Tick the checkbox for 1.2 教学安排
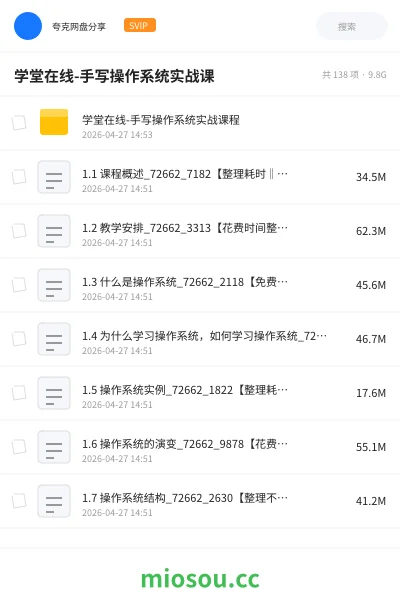The height and width of the screenshot is (600, 400). [x=19, y=231]
